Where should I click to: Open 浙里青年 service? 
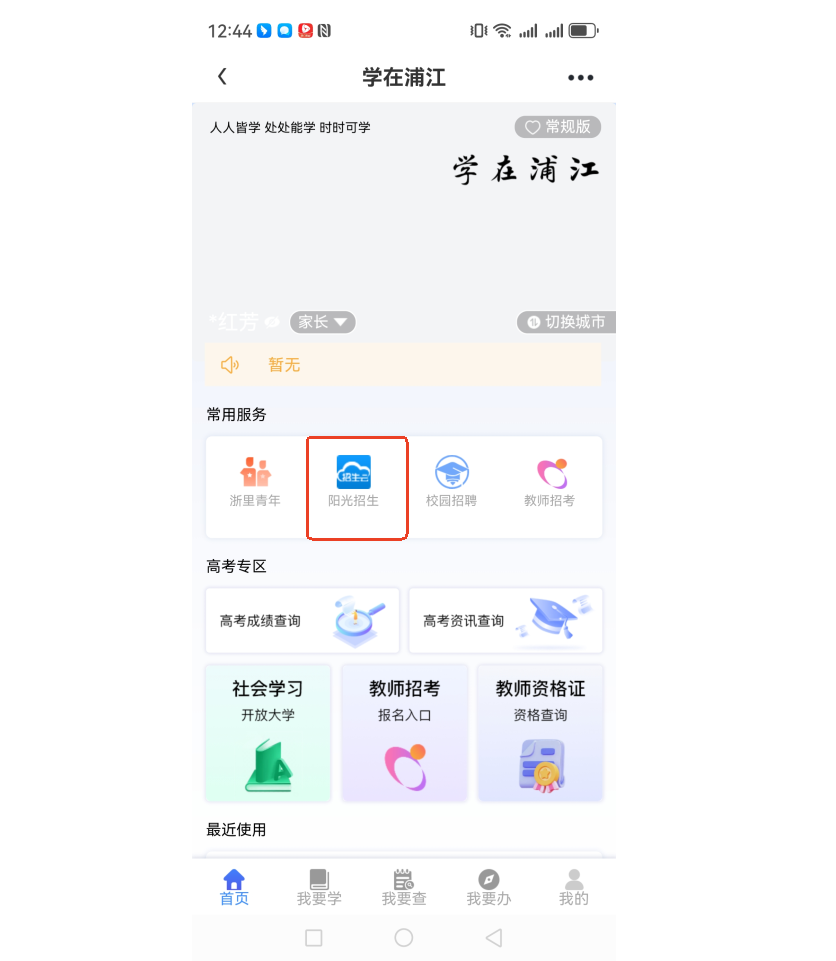(x=255, y=484)
